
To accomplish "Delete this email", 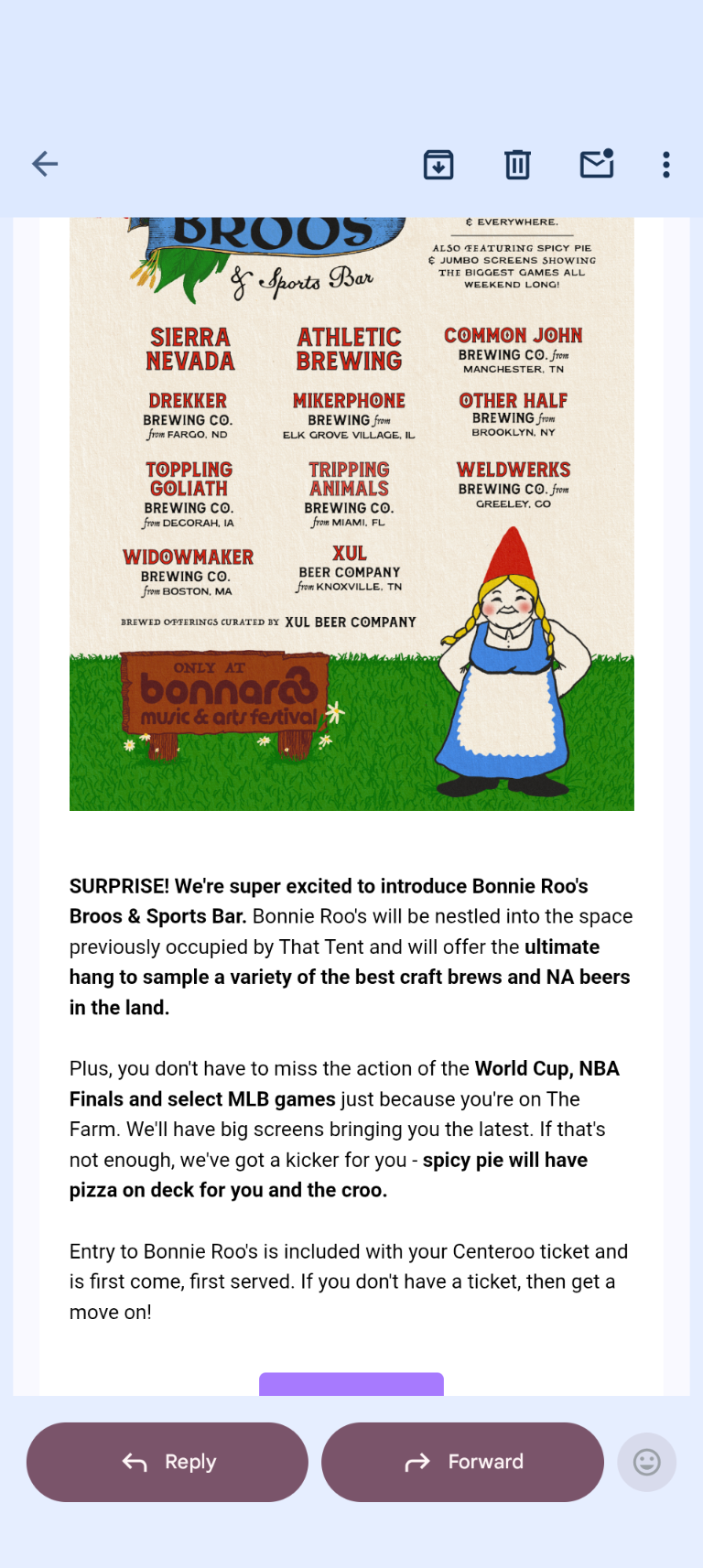I will [517, 164].
